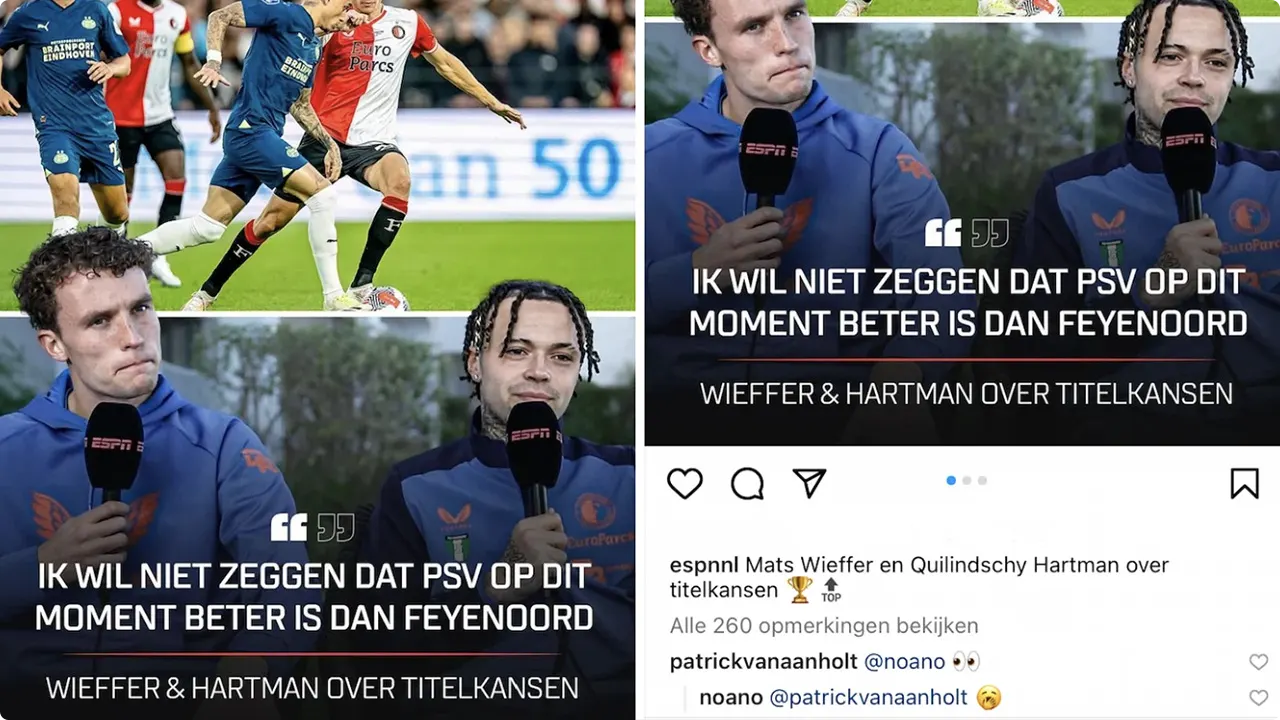Like noano's reply

pos(1258,698)
